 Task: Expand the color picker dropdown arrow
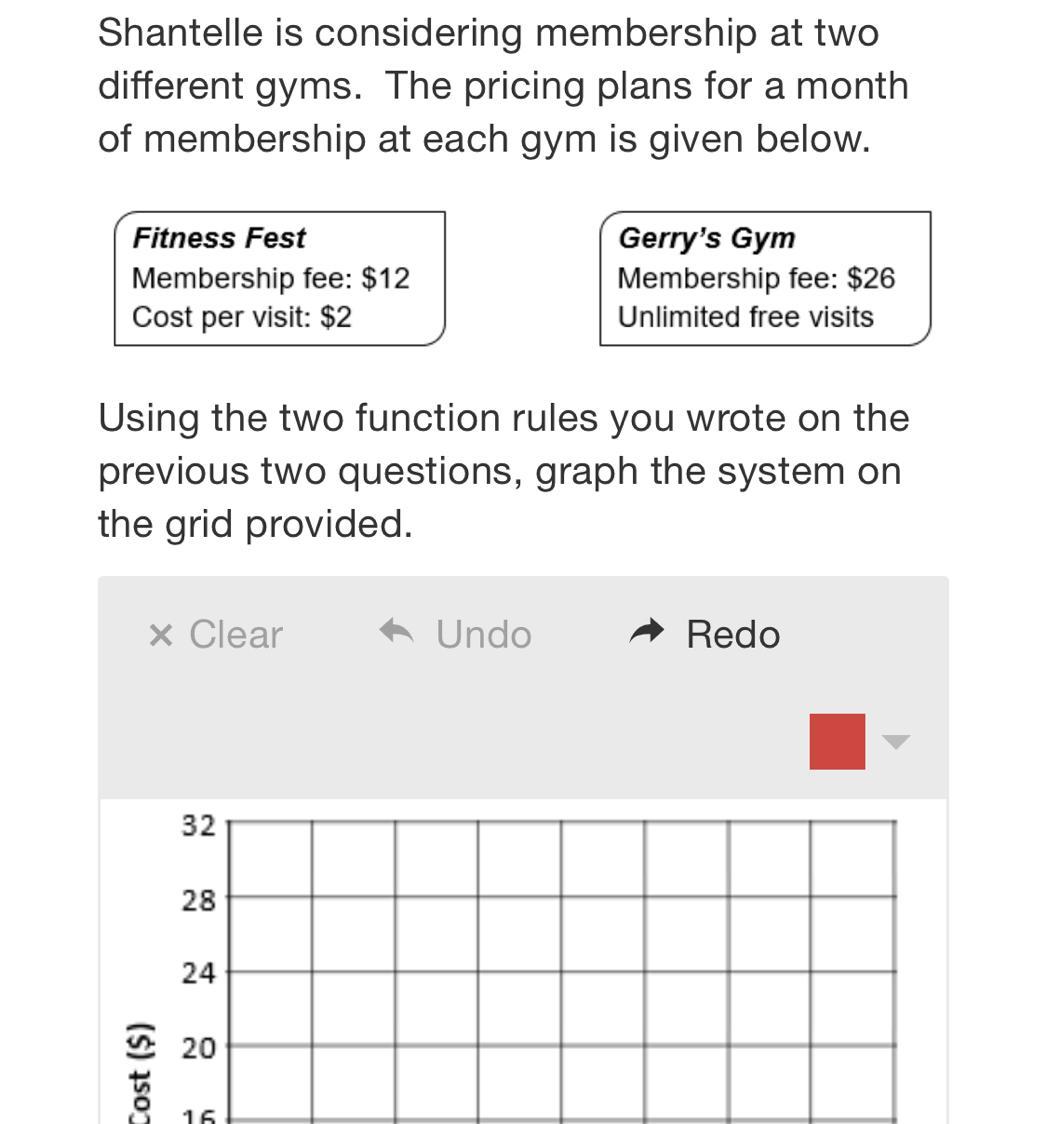[896, 741]
